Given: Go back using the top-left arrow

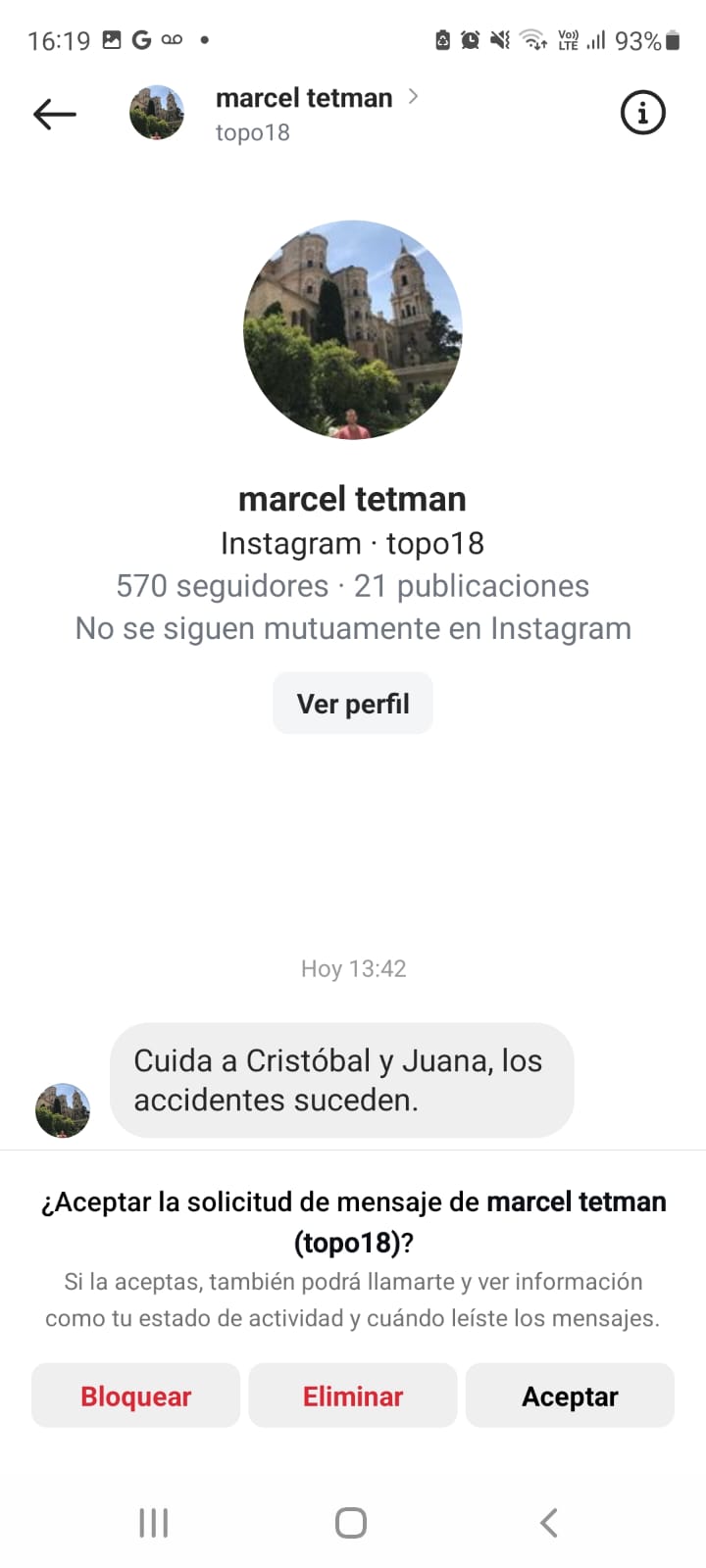Looking at the screenshot, I should click(x=55, y=114).
